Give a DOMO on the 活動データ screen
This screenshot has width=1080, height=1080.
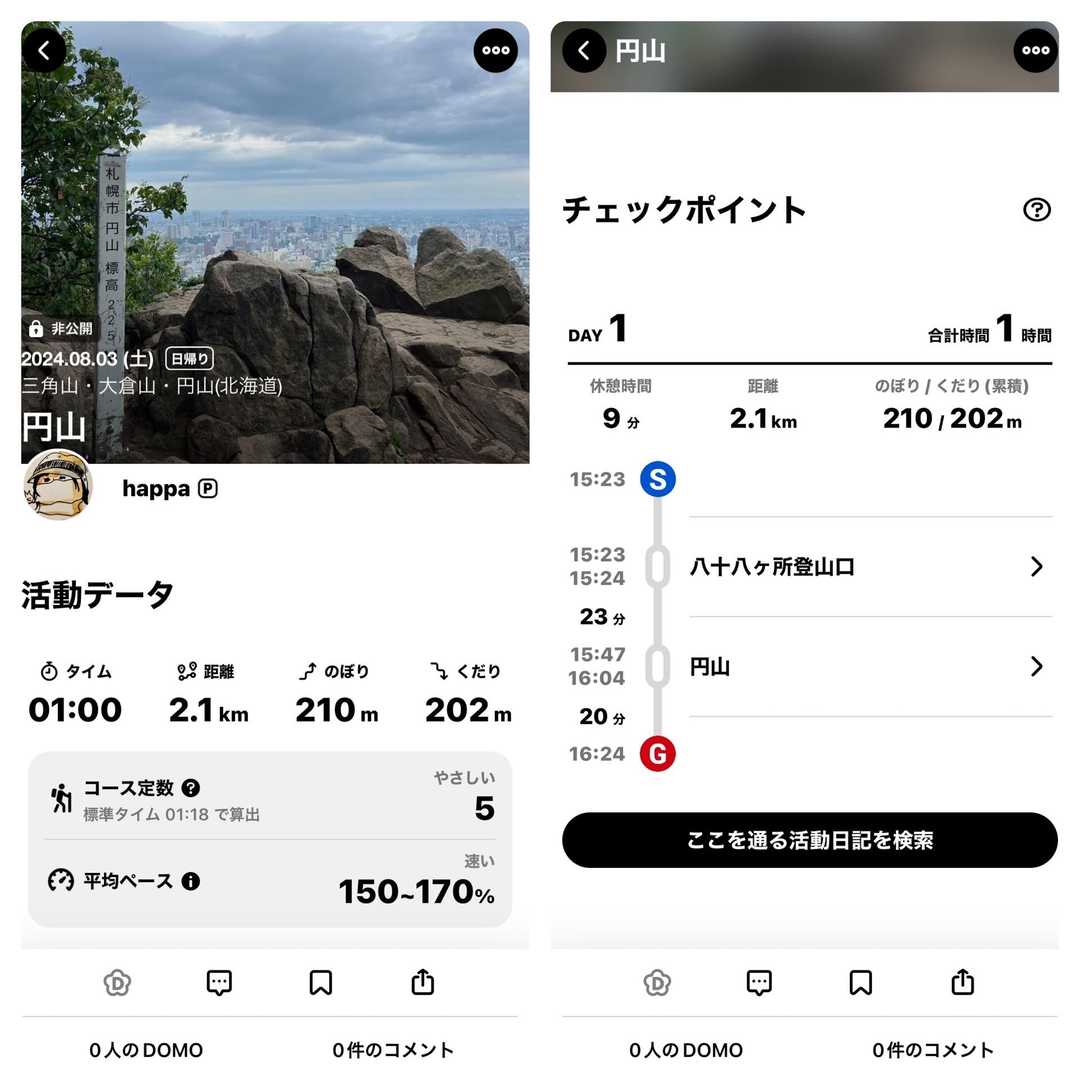(117, 983)
